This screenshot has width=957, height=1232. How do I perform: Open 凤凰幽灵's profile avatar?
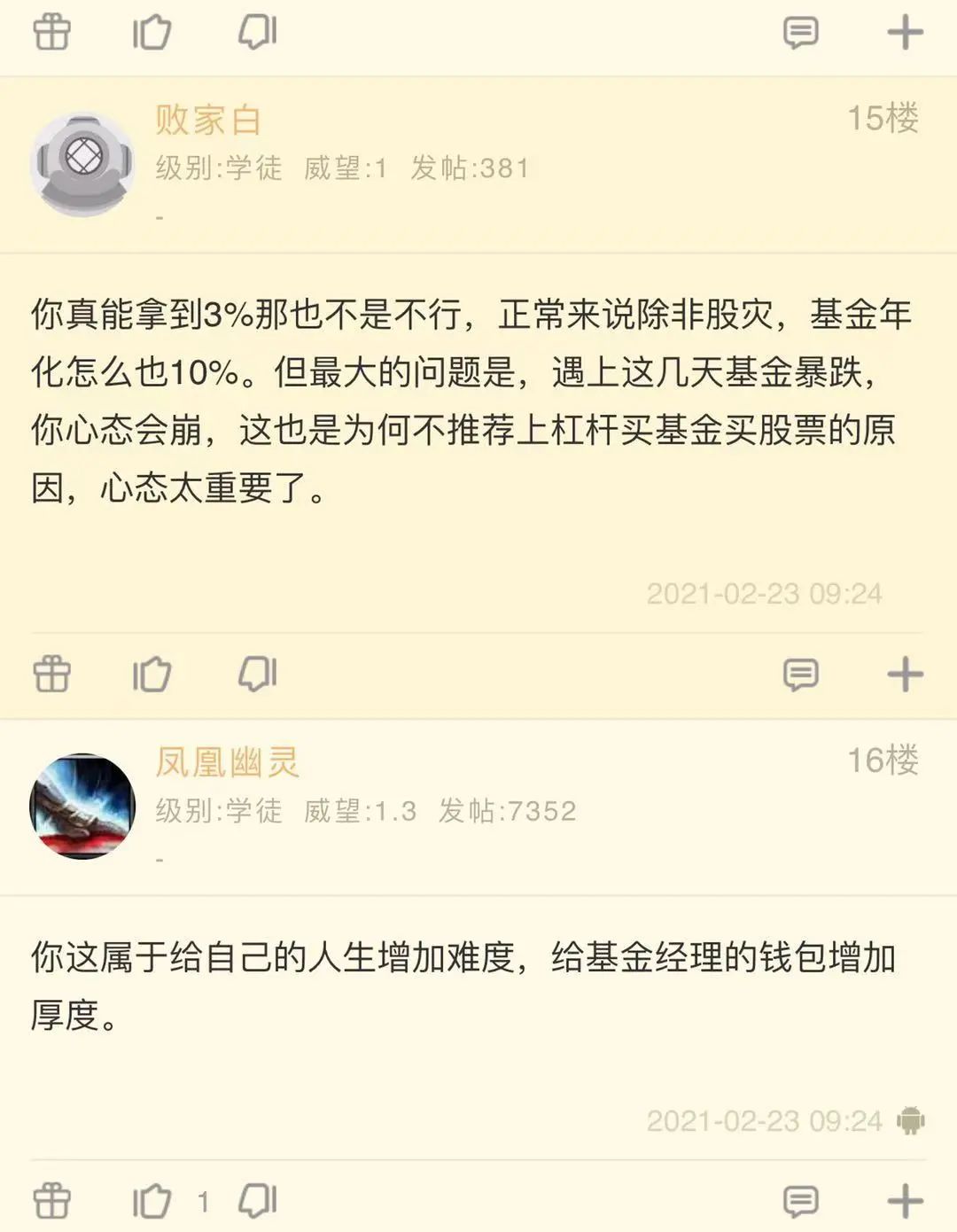tap(82, 806)
